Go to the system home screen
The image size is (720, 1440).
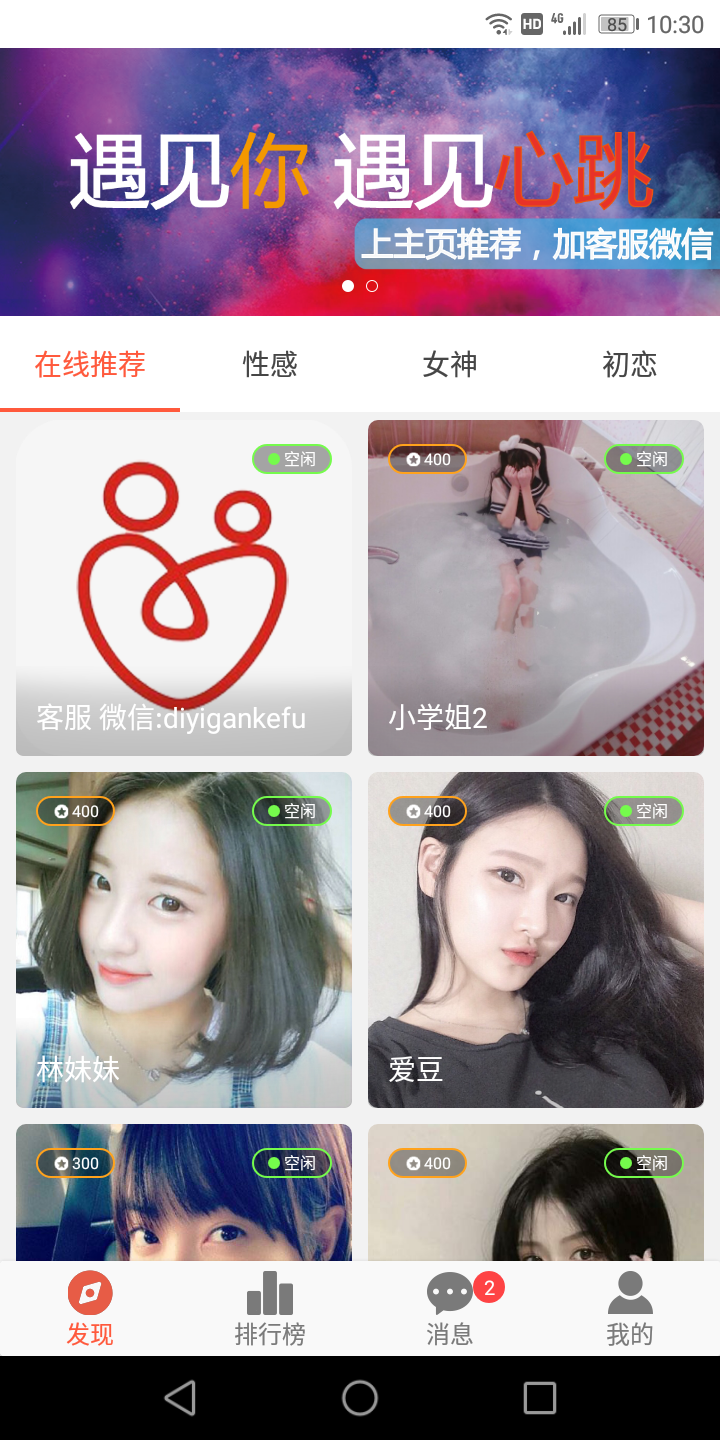(x=360, y=1398)
